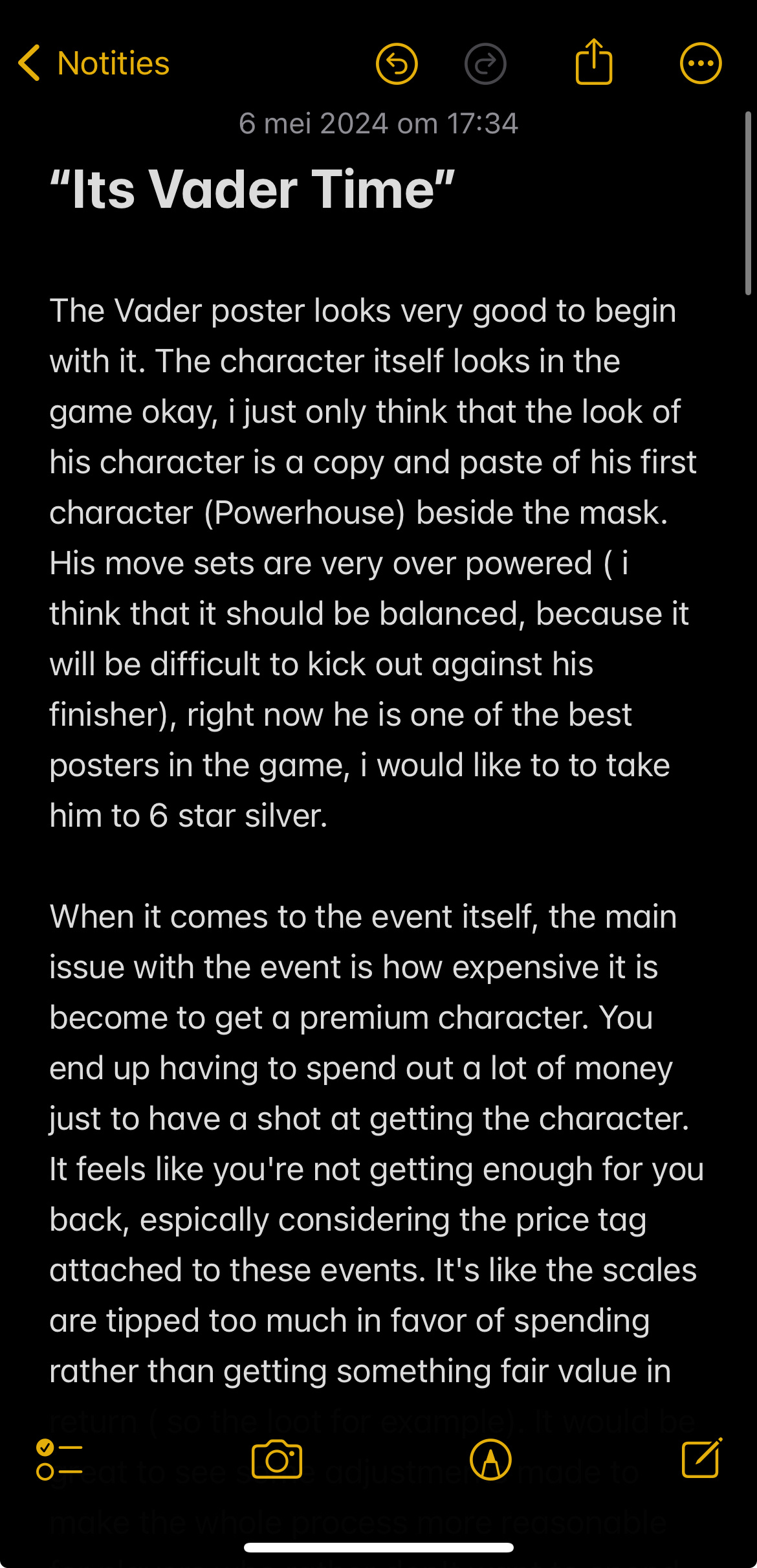Compose a new note
Image resolution: width=757 pixels, height=1568 pixels.
tap(702, 1458)
